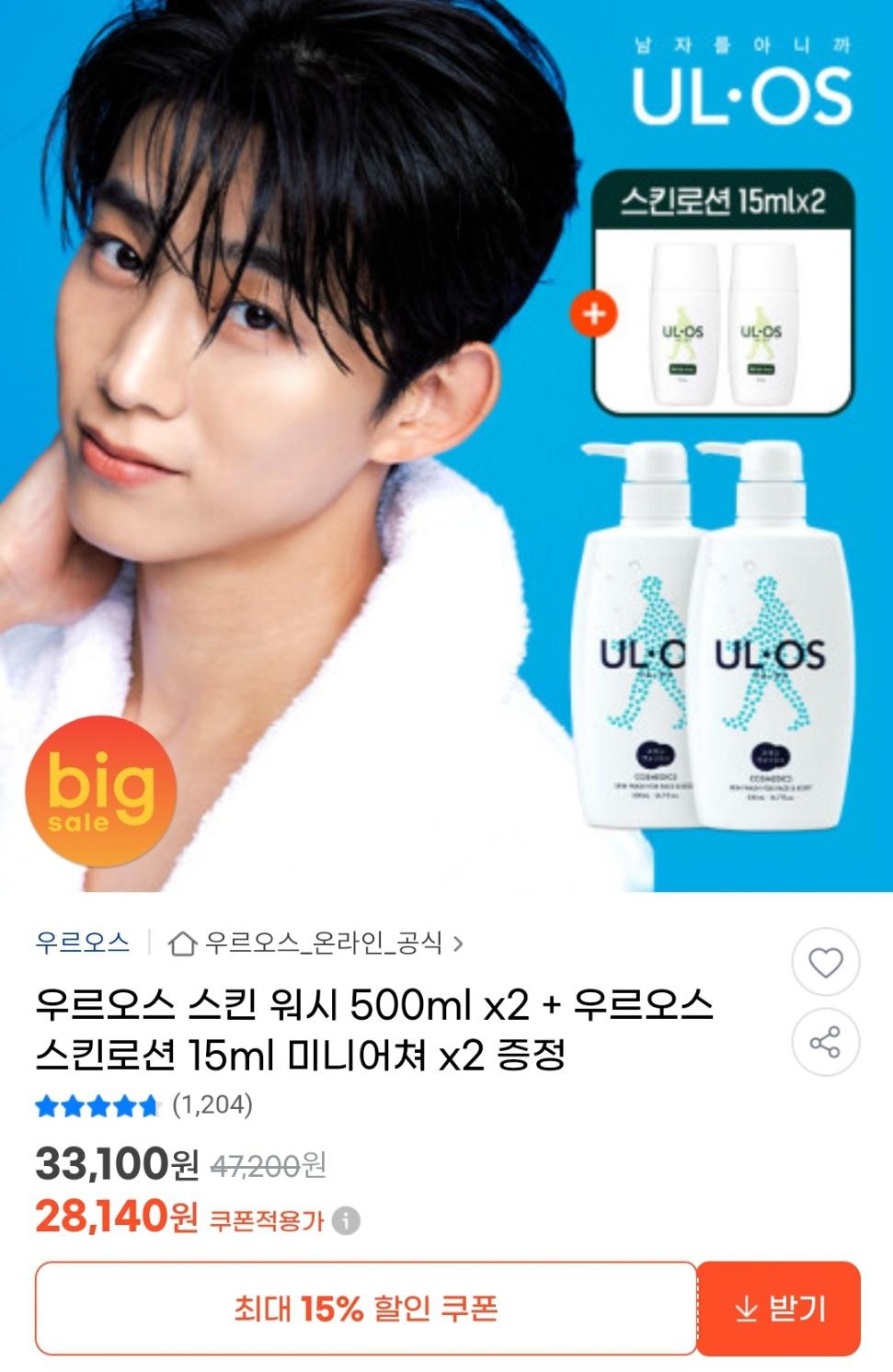Visit 우르오스_온라인_공식 store page
The height and width of the screenshot is (1372, 893).
(x=324, y=943)
